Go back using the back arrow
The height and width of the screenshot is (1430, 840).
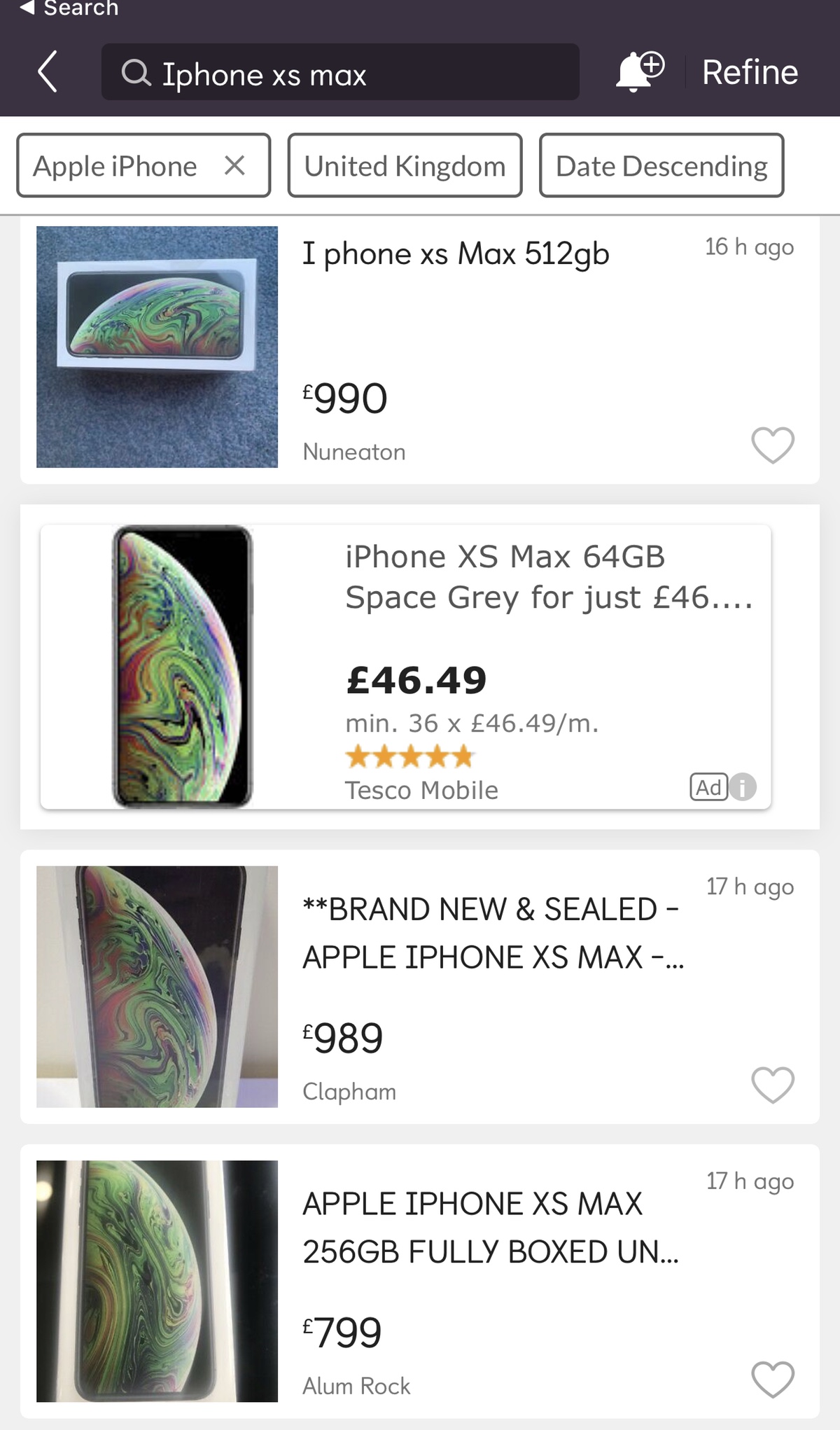click(x=48, y=72)
